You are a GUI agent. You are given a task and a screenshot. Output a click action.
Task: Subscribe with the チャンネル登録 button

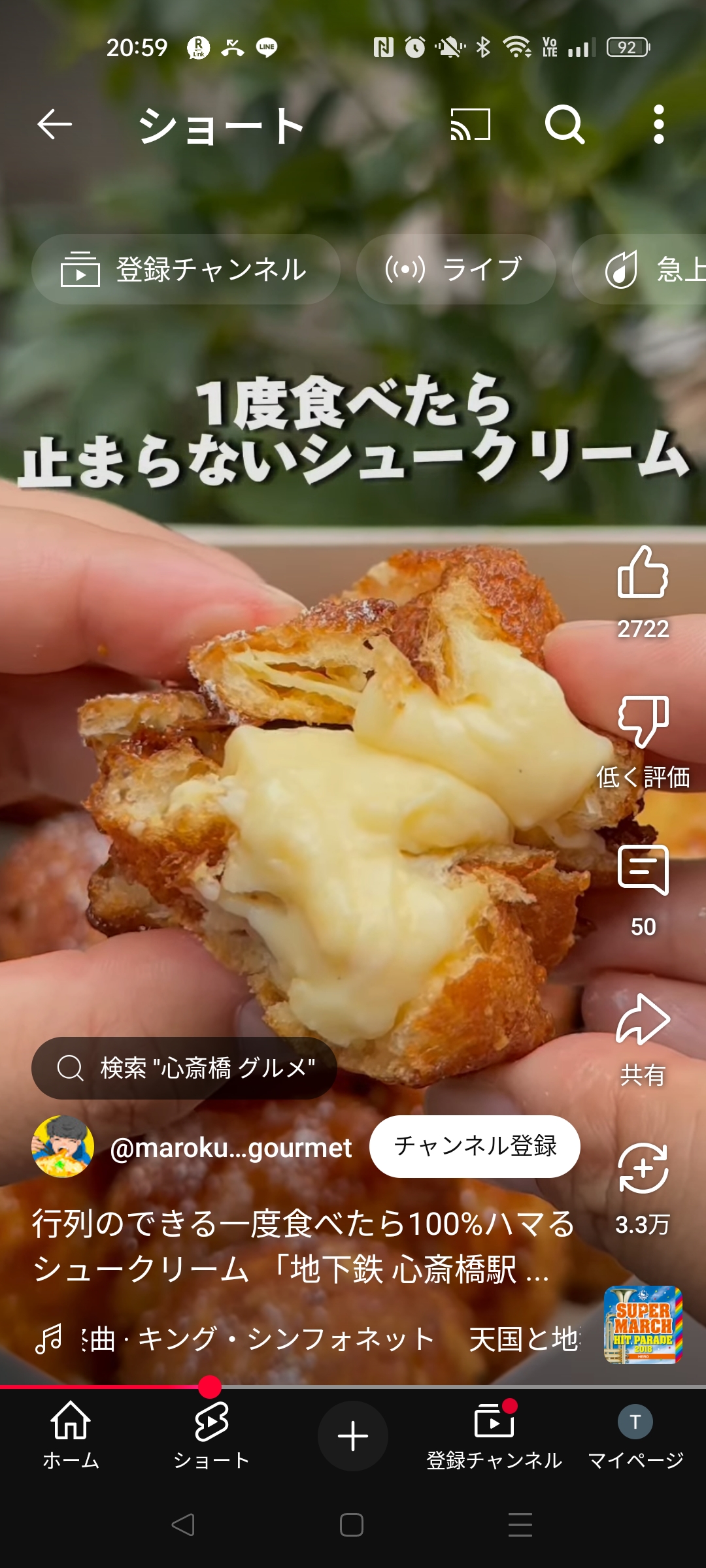click(475, 1147)
